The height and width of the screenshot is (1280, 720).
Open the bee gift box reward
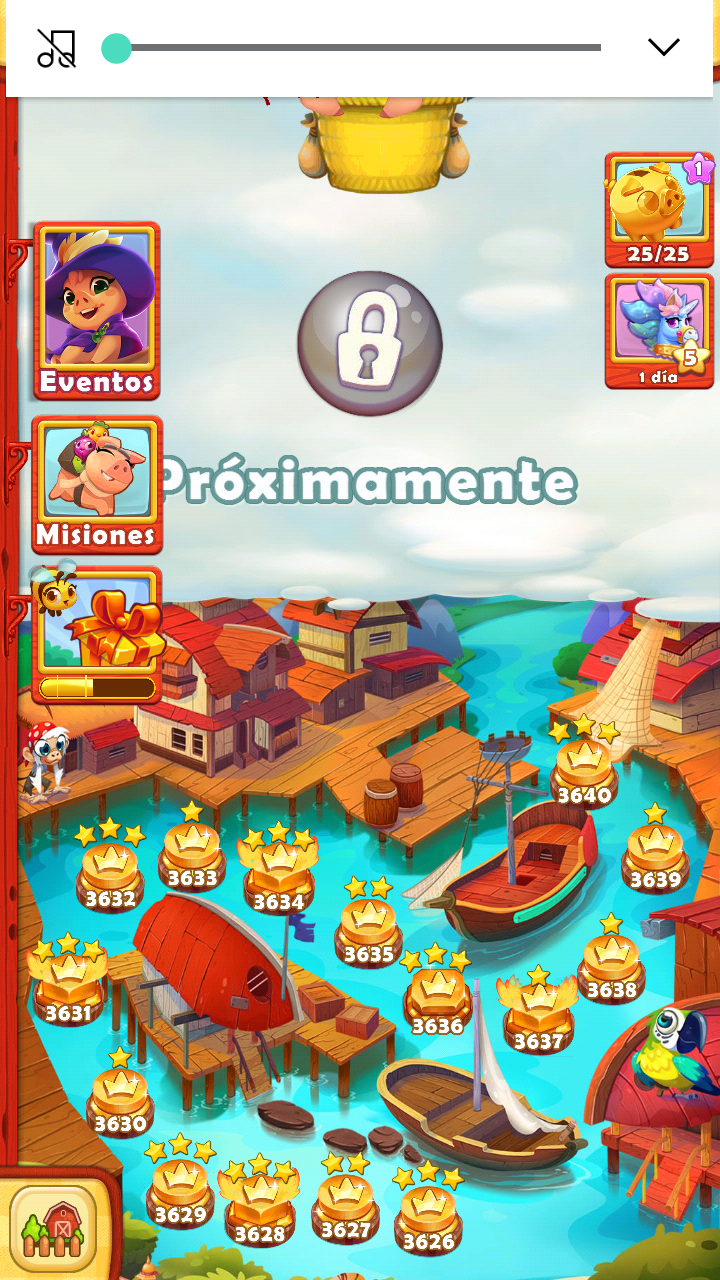click(x=98, y=635)
